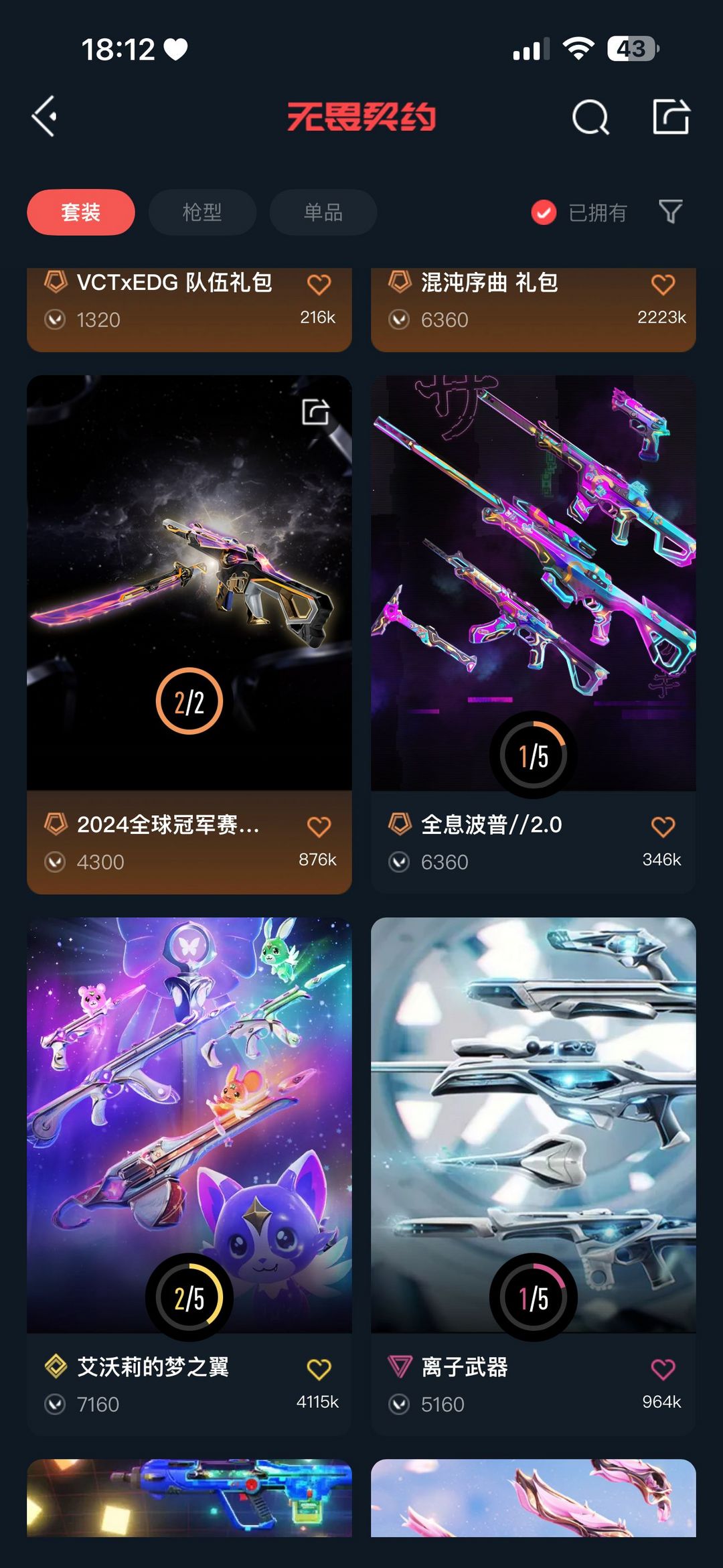Open the 全息波普//2.0 bundle card
Viewport: 723px width, 1568px height.
[534, 634]
